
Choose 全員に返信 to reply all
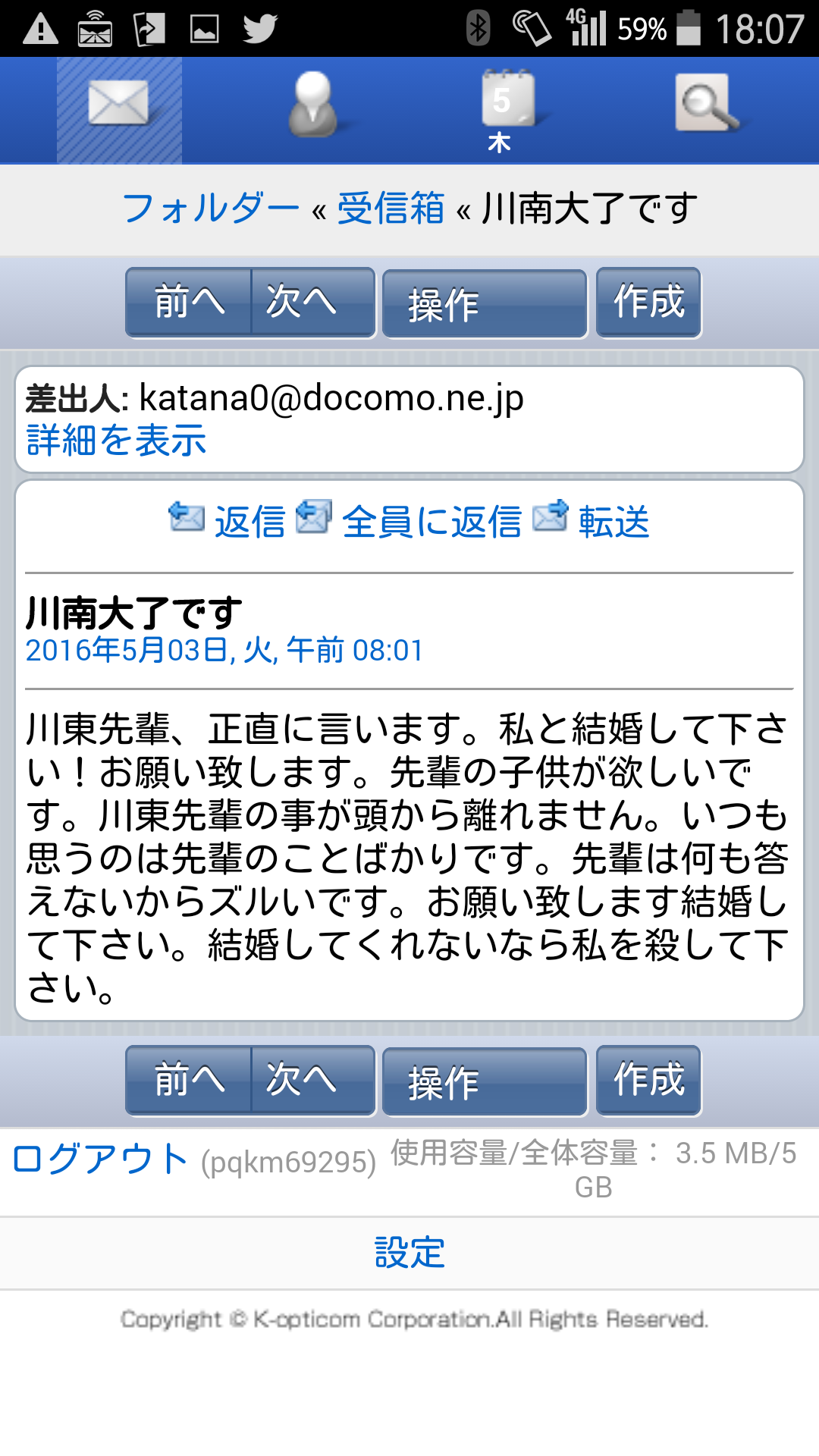click(431, 522)
